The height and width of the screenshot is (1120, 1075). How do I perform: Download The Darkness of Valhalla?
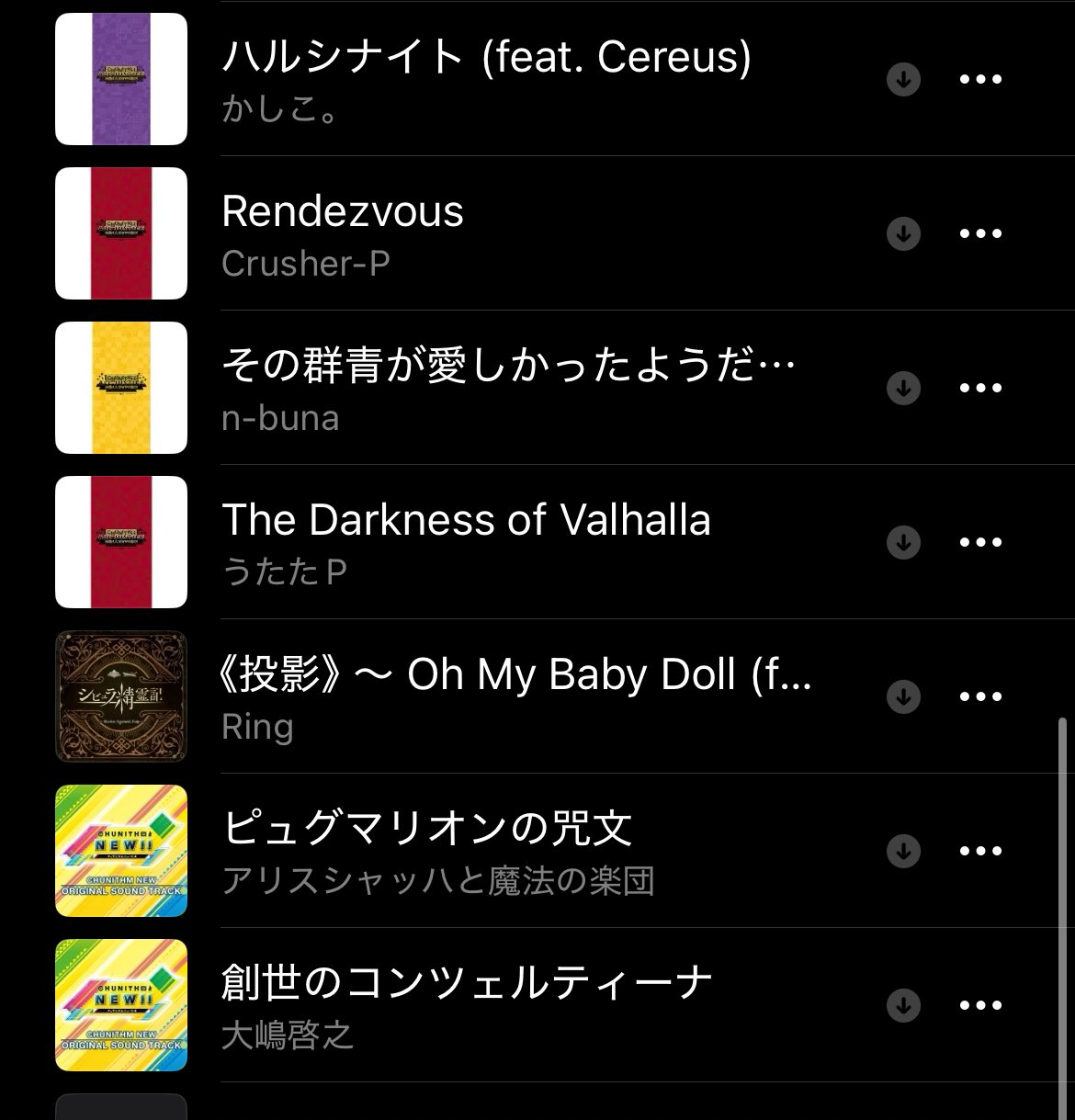903,543
